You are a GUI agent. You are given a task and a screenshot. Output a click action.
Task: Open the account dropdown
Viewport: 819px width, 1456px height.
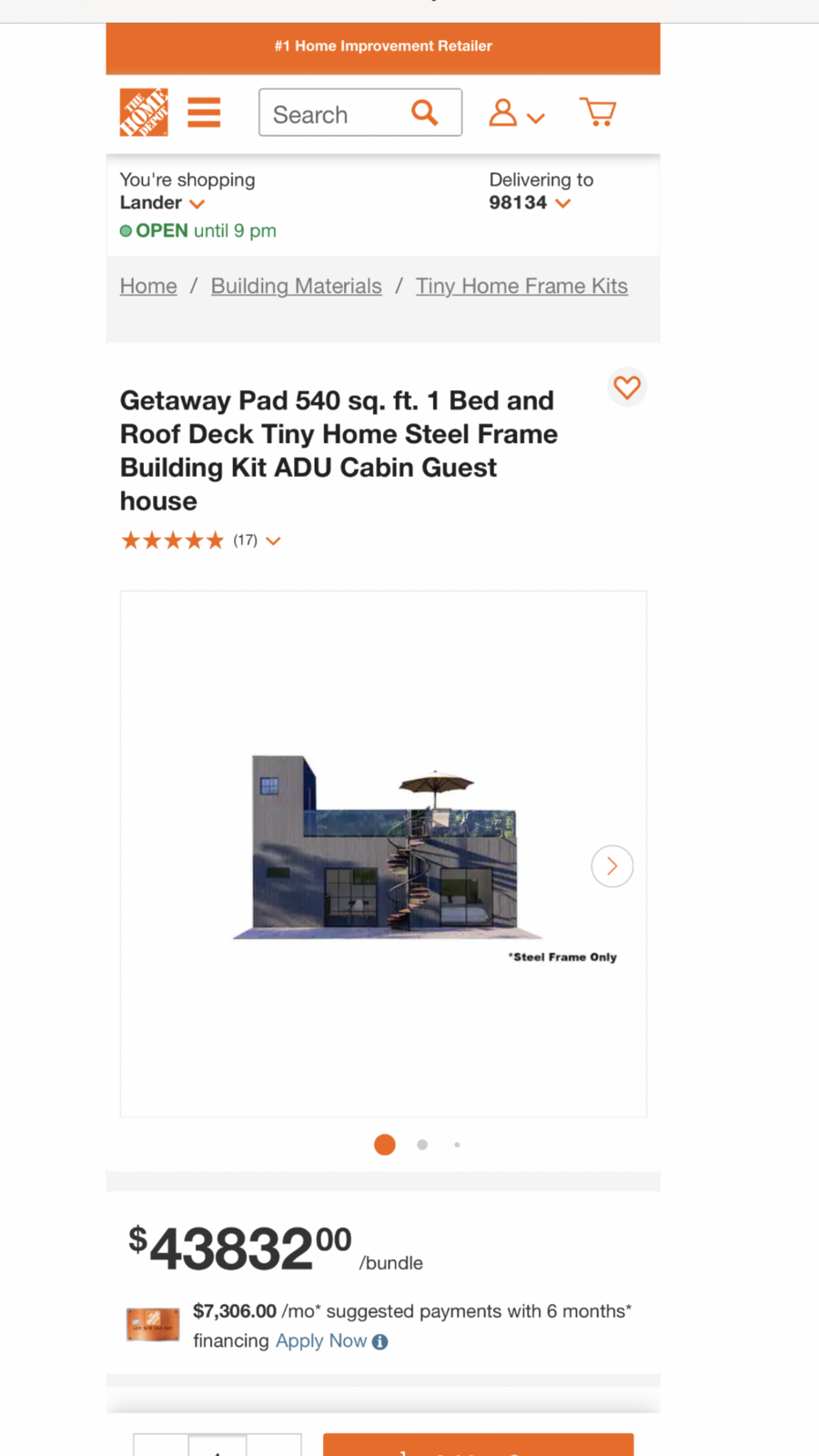click(x=516, y=113)
